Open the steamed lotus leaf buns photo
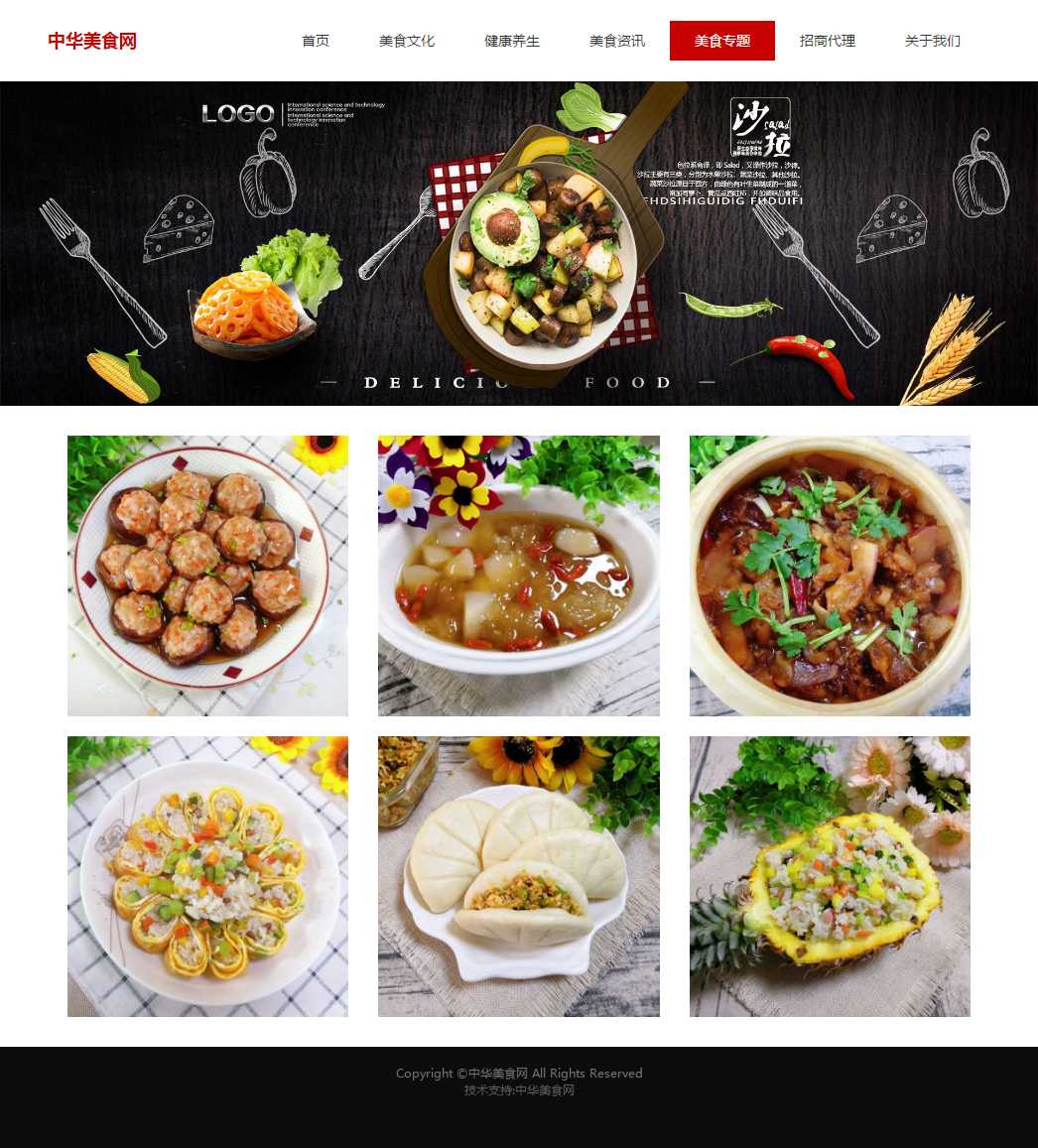 (x=518, y=876)
